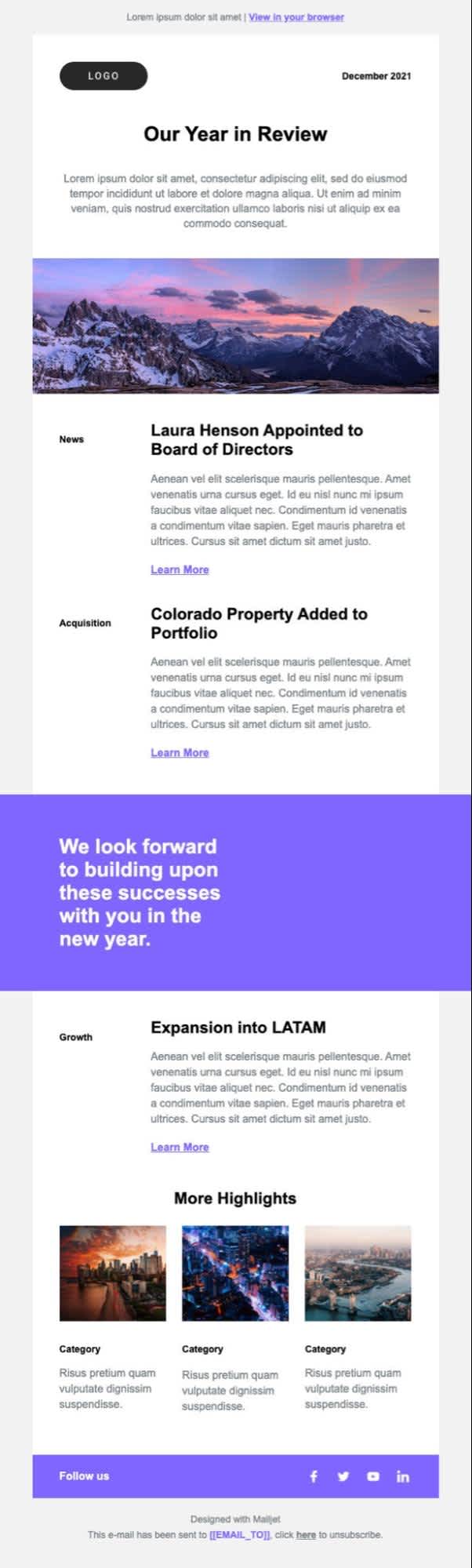Image resolution: width=472 pixels, height=1568 pixels.
Task: Tap Learn More under Laura Henson article
Action: (180, 569)
